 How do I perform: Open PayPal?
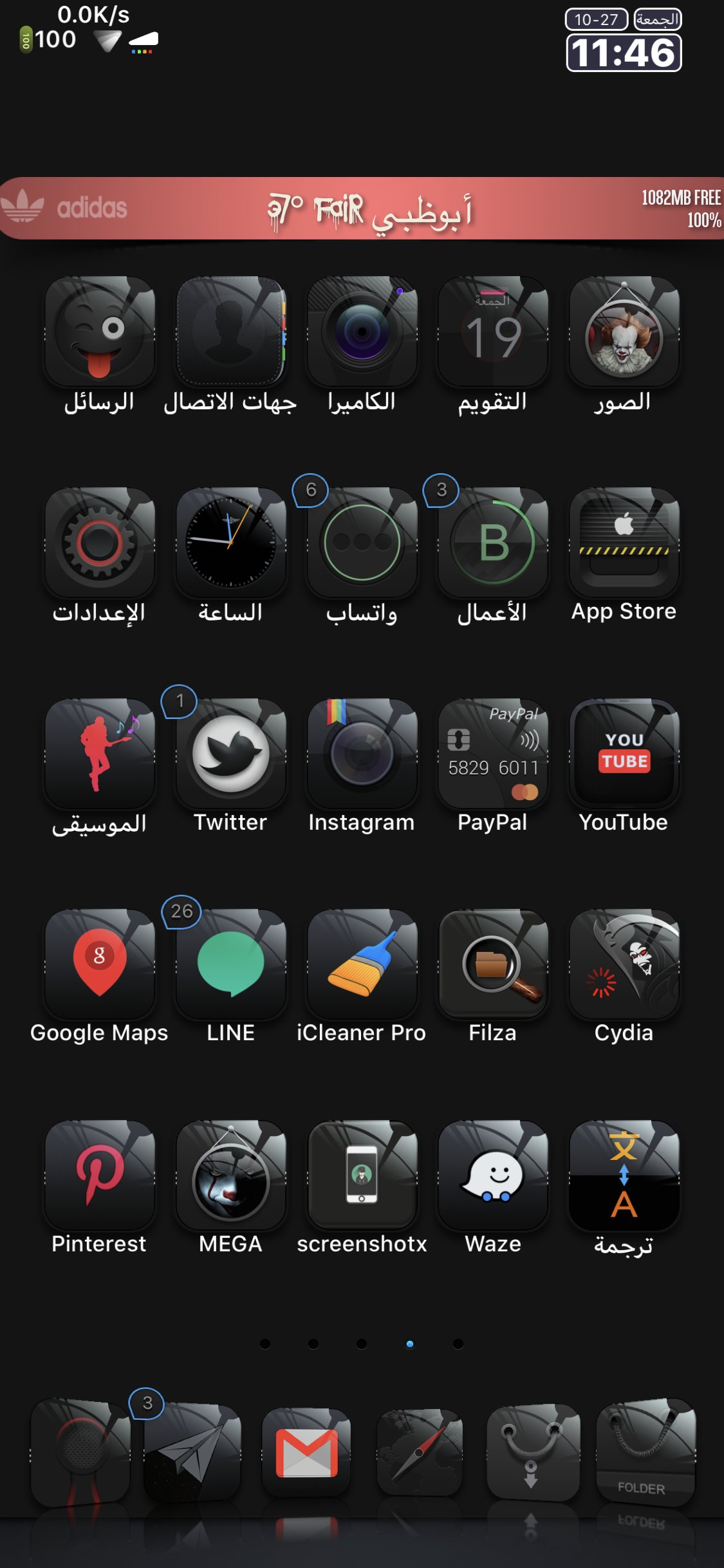point(492,753)
